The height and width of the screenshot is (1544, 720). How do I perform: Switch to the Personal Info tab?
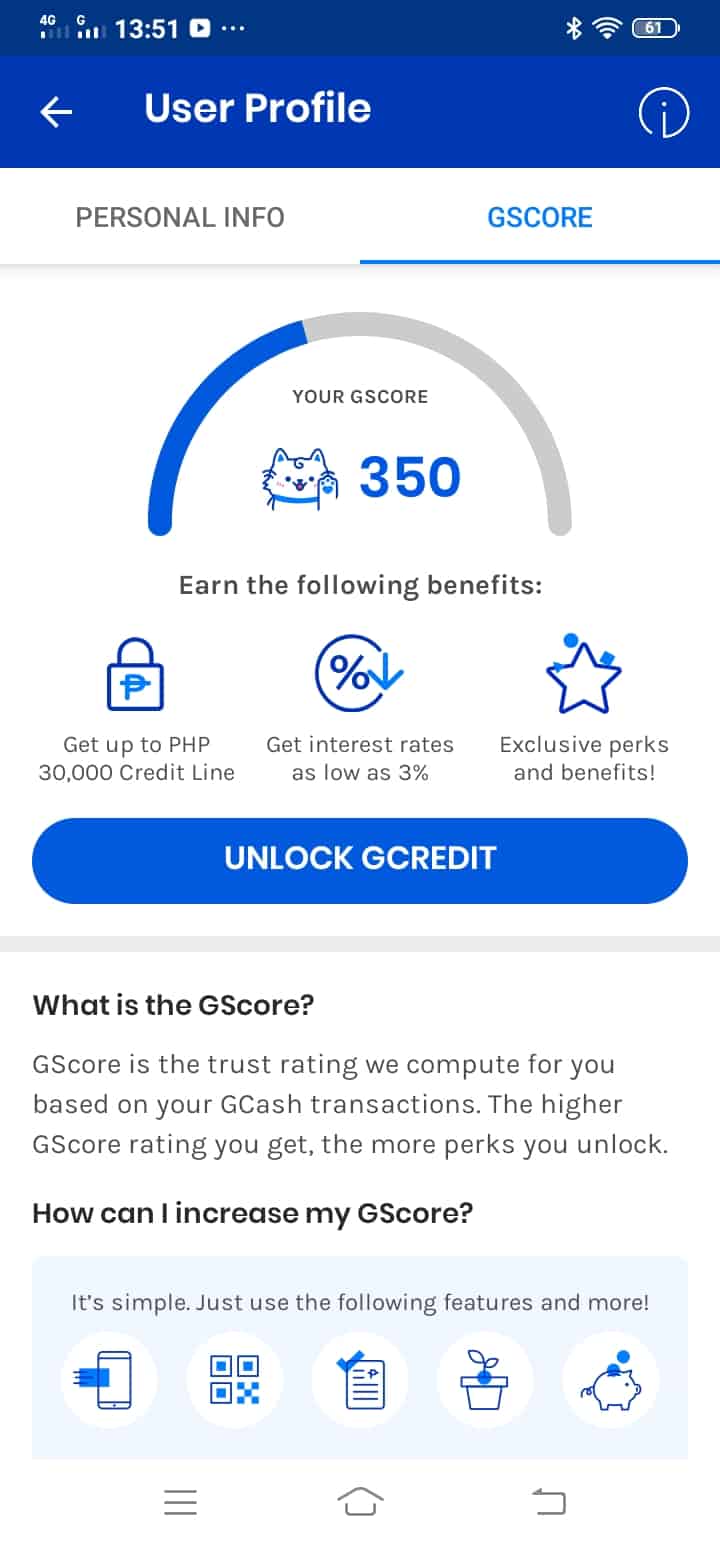pos(180,217)
